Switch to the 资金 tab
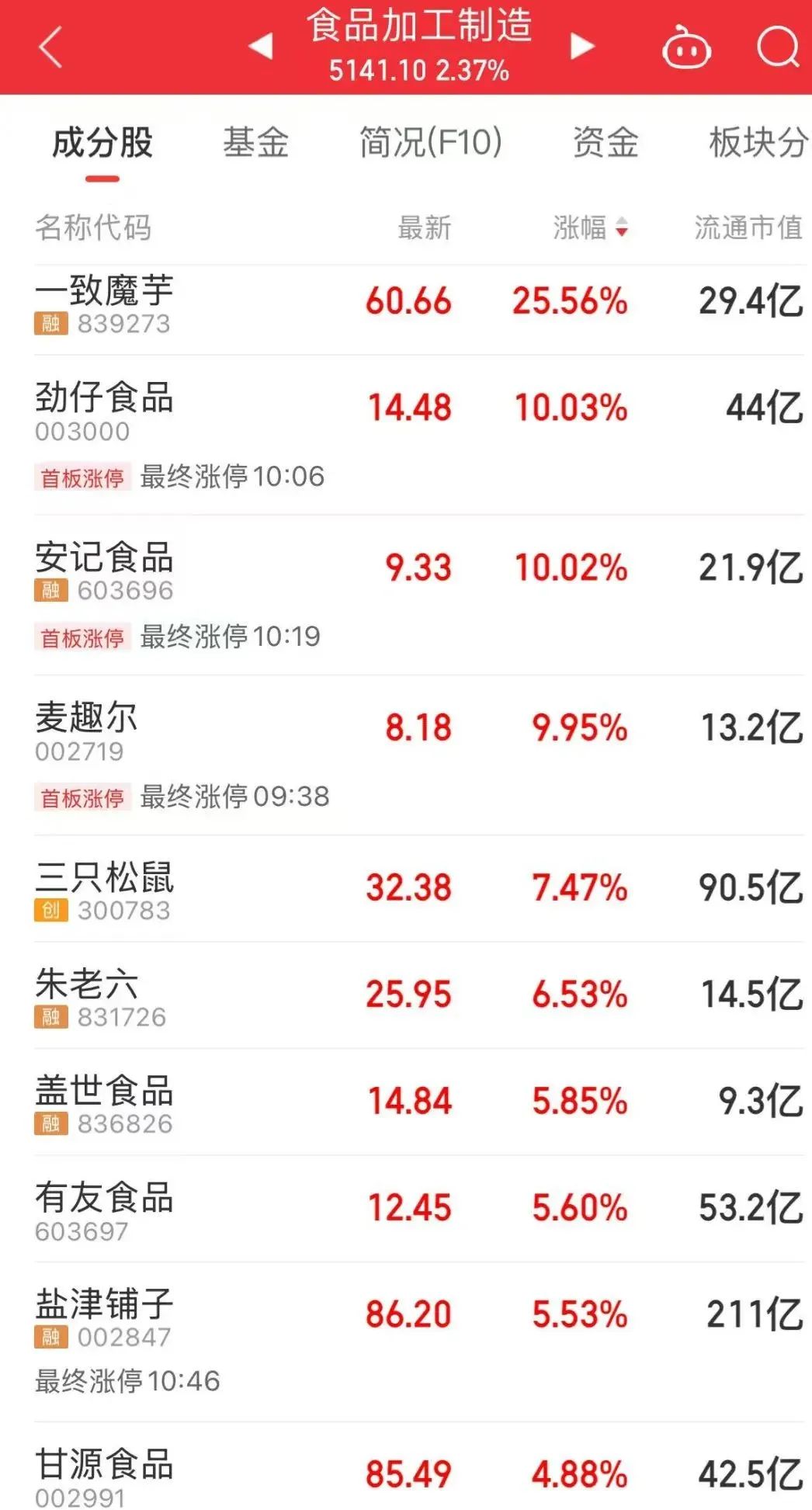Viewport: 812px width, 1510px height. (x=606, y=144)
